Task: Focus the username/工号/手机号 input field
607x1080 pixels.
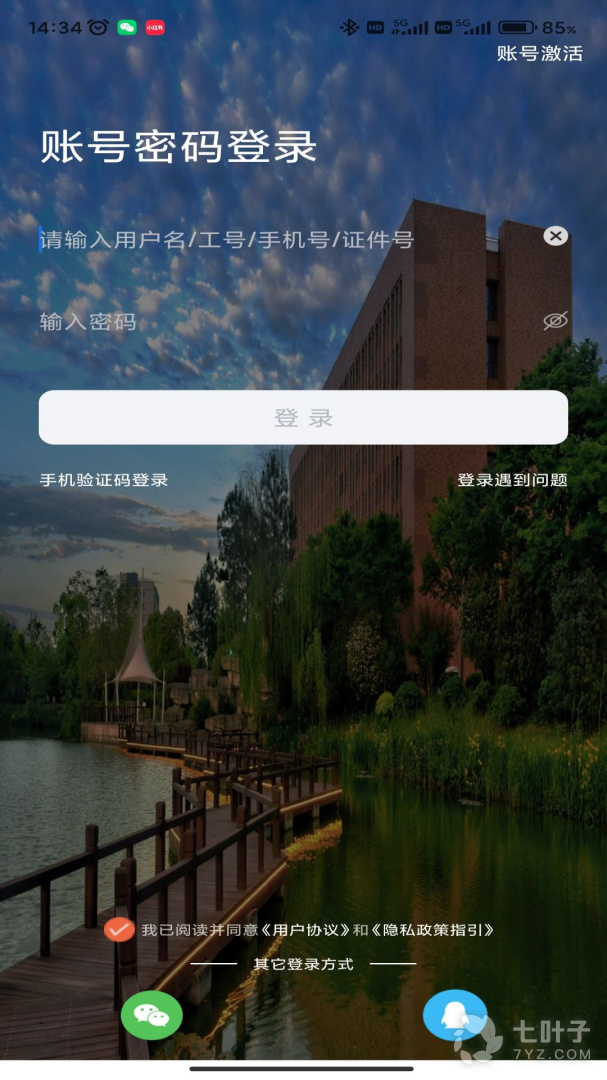Action: tap(270, 239)
